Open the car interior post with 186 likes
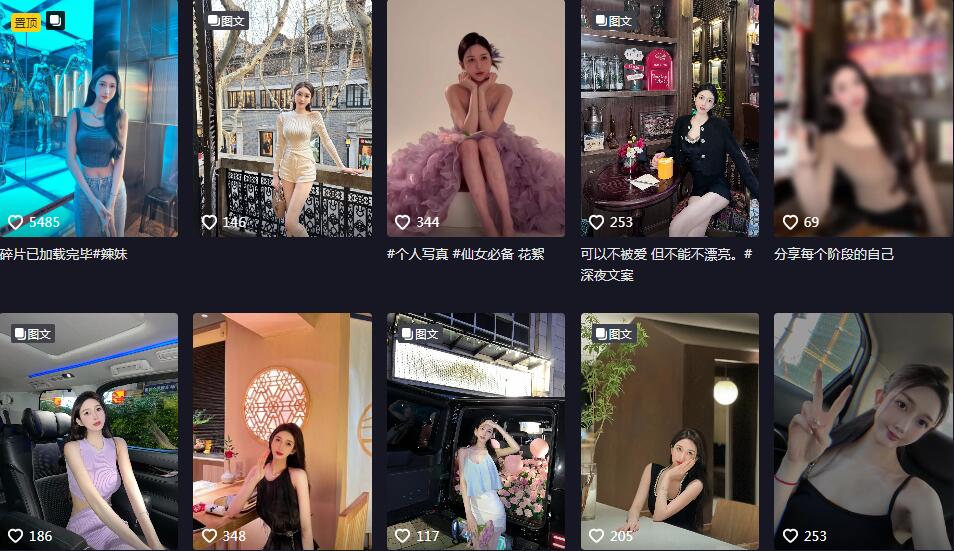This screenshot has width=954, height=551. tap(88, 430)
